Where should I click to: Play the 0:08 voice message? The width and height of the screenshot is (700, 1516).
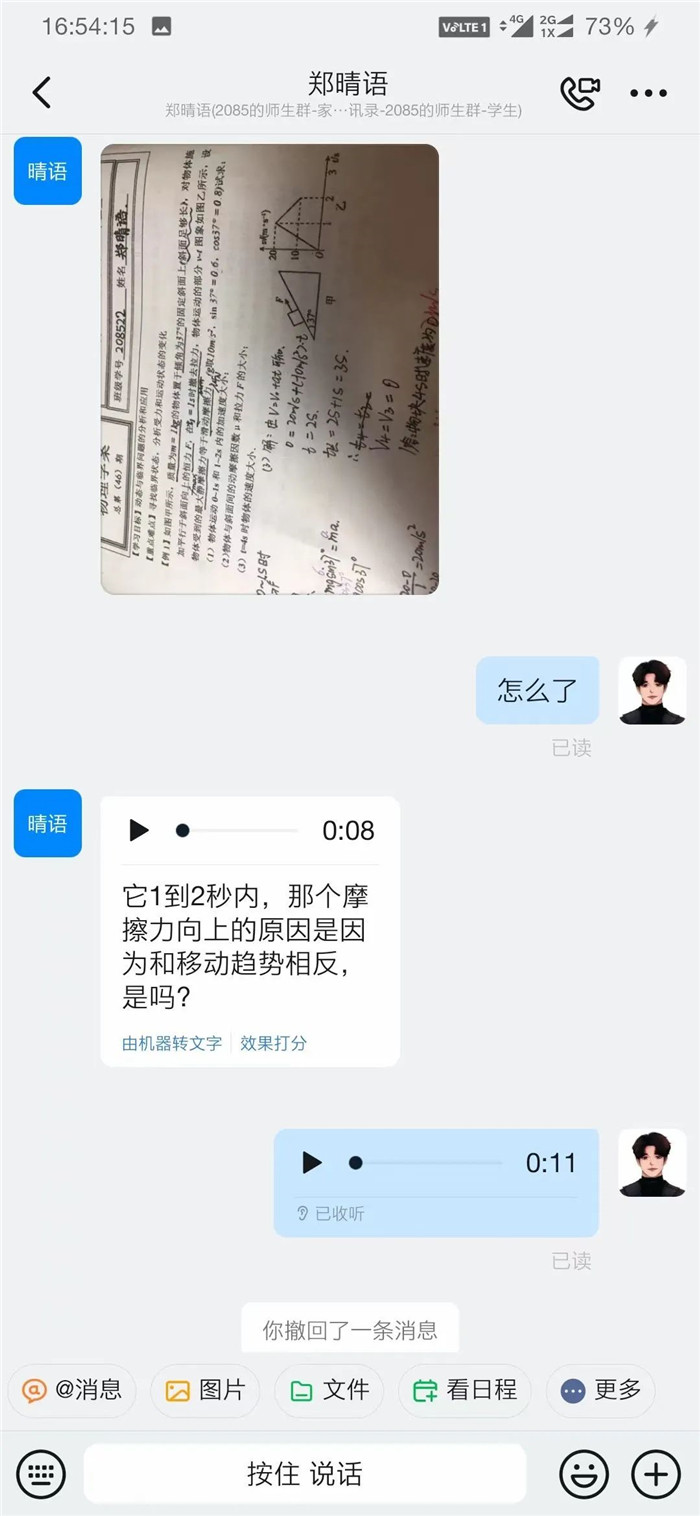coord(139,830)
